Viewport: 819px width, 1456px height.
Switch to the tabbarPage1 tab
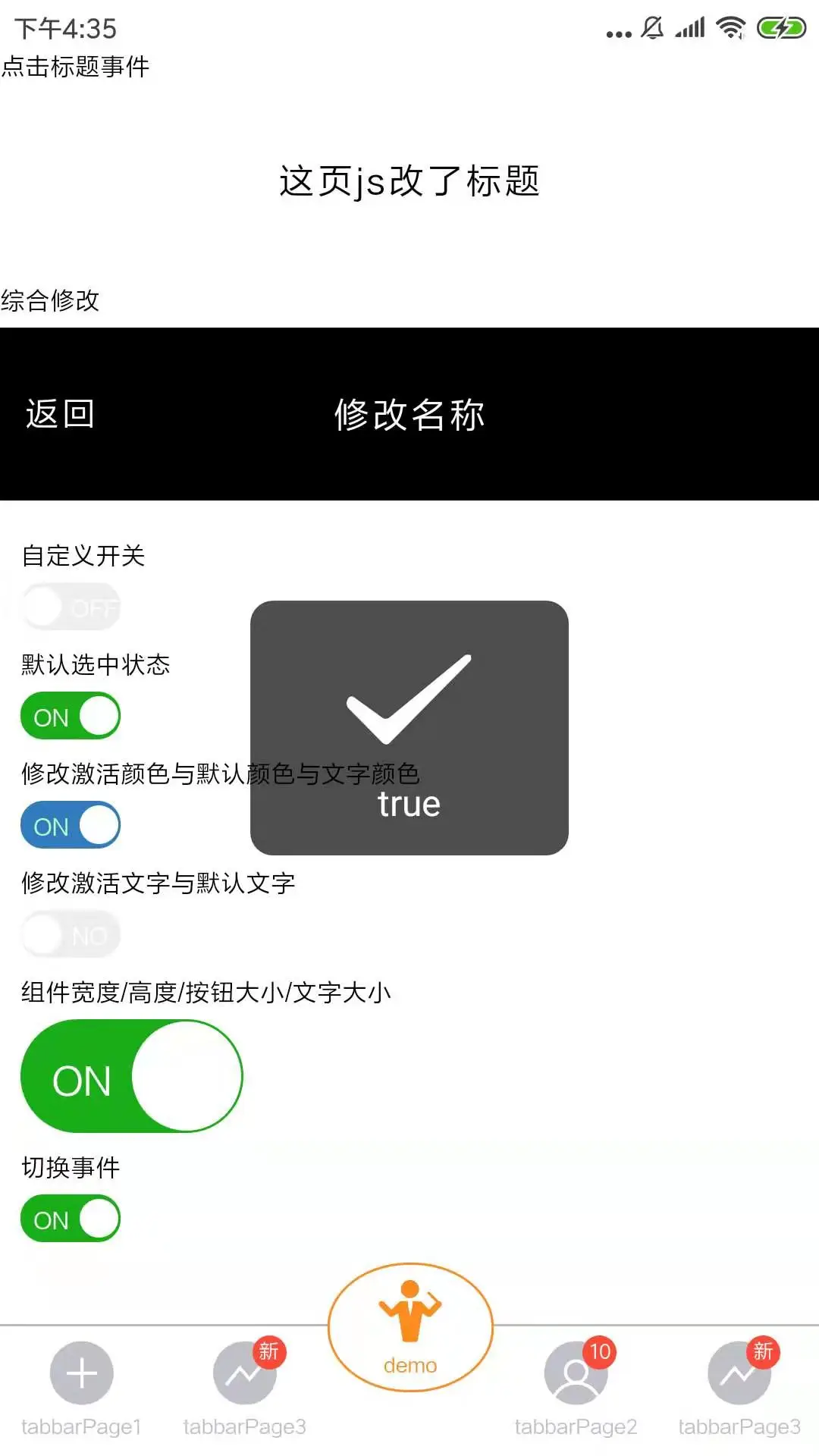[x=82, y=1388]
